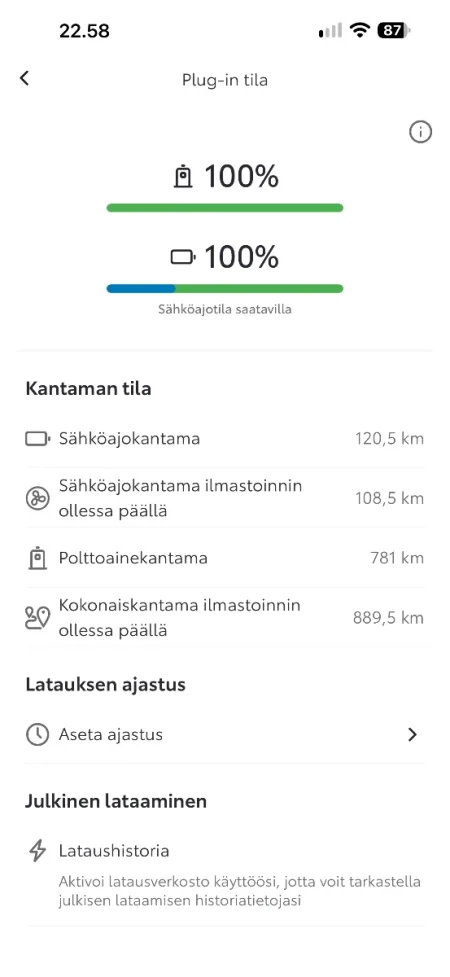450x977 pixels.
Task: Go back from Plug-in tila screen
Action: click(x=24, y=79)
